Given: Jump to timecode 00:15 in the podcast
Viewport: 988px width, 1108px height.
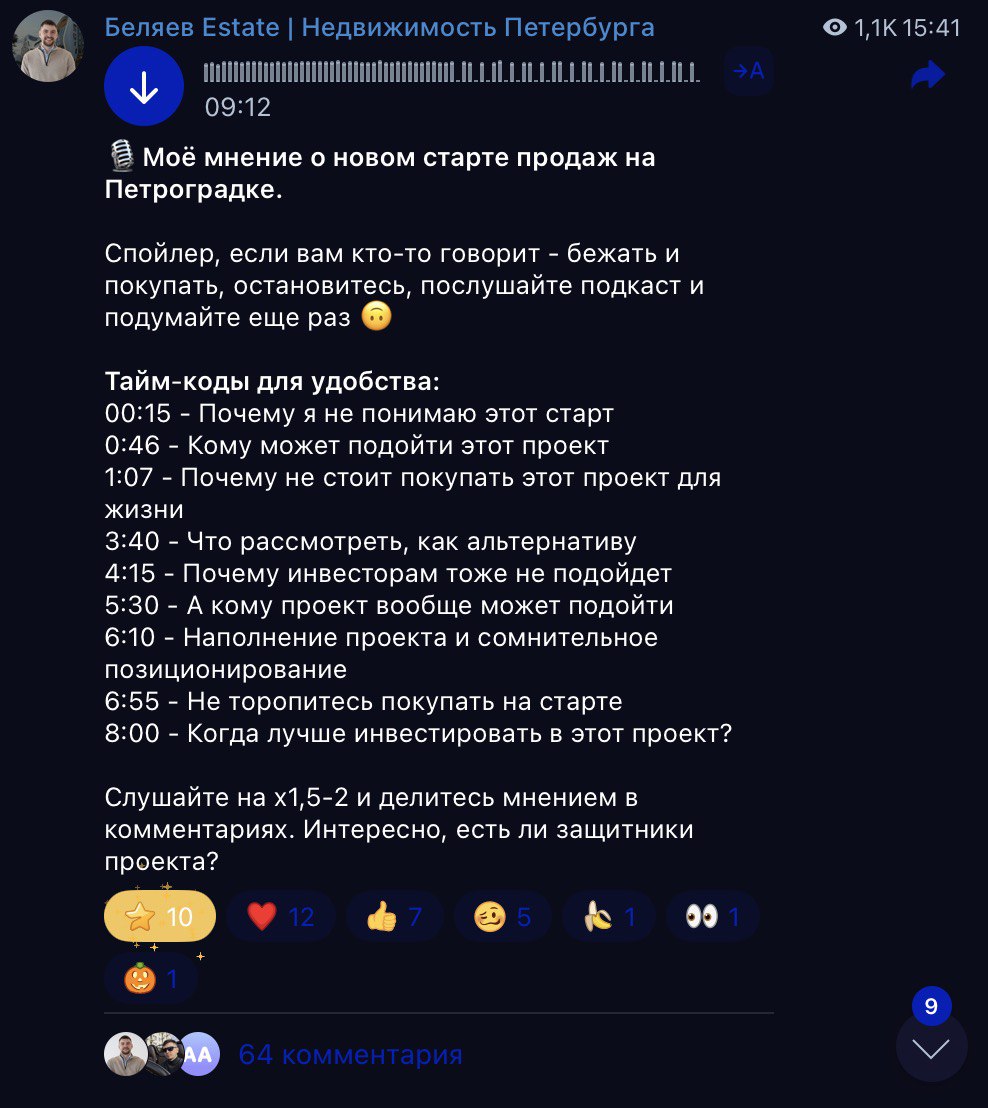Looking at the screenshot, I should tap(138, 413).
